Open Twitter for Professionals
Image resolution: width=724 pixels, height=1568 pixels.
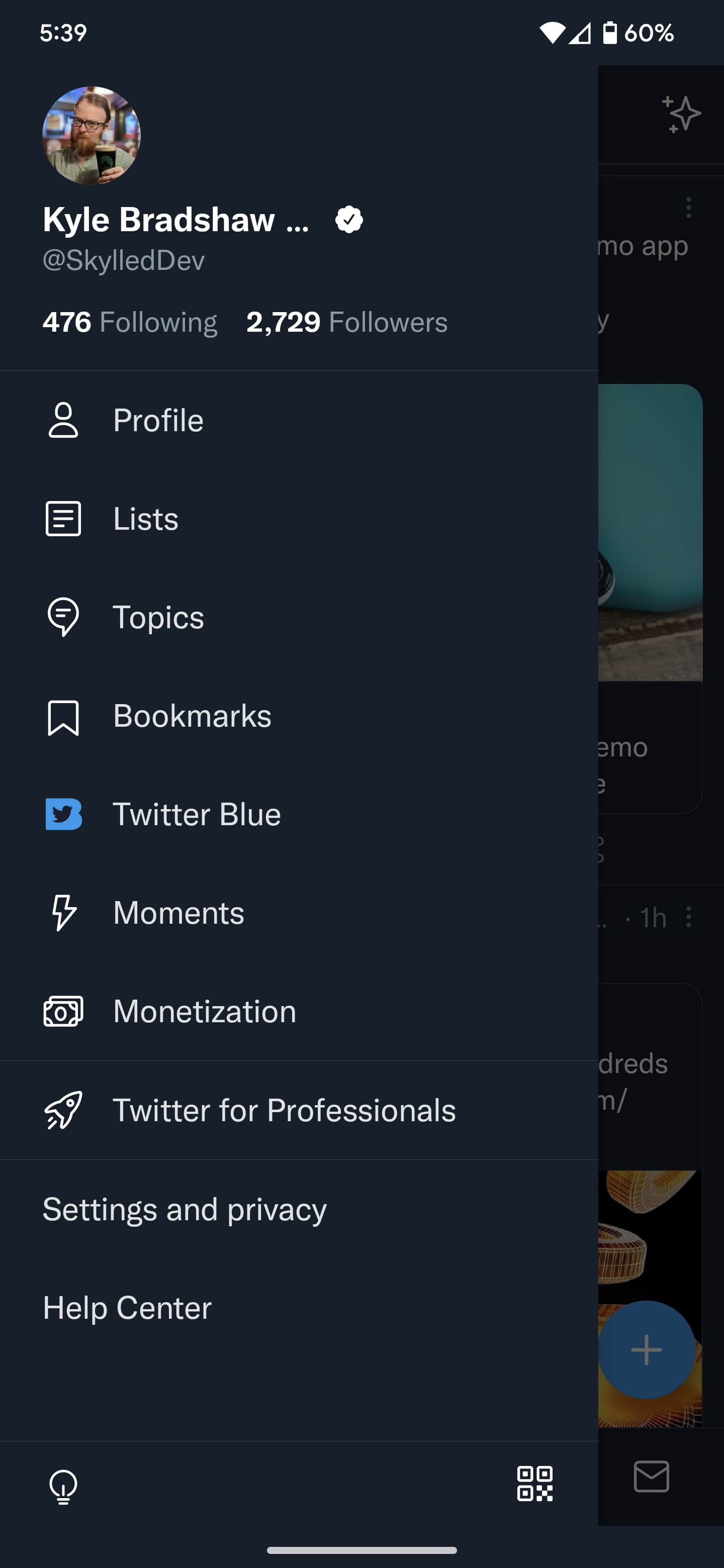click(284, 1110)
